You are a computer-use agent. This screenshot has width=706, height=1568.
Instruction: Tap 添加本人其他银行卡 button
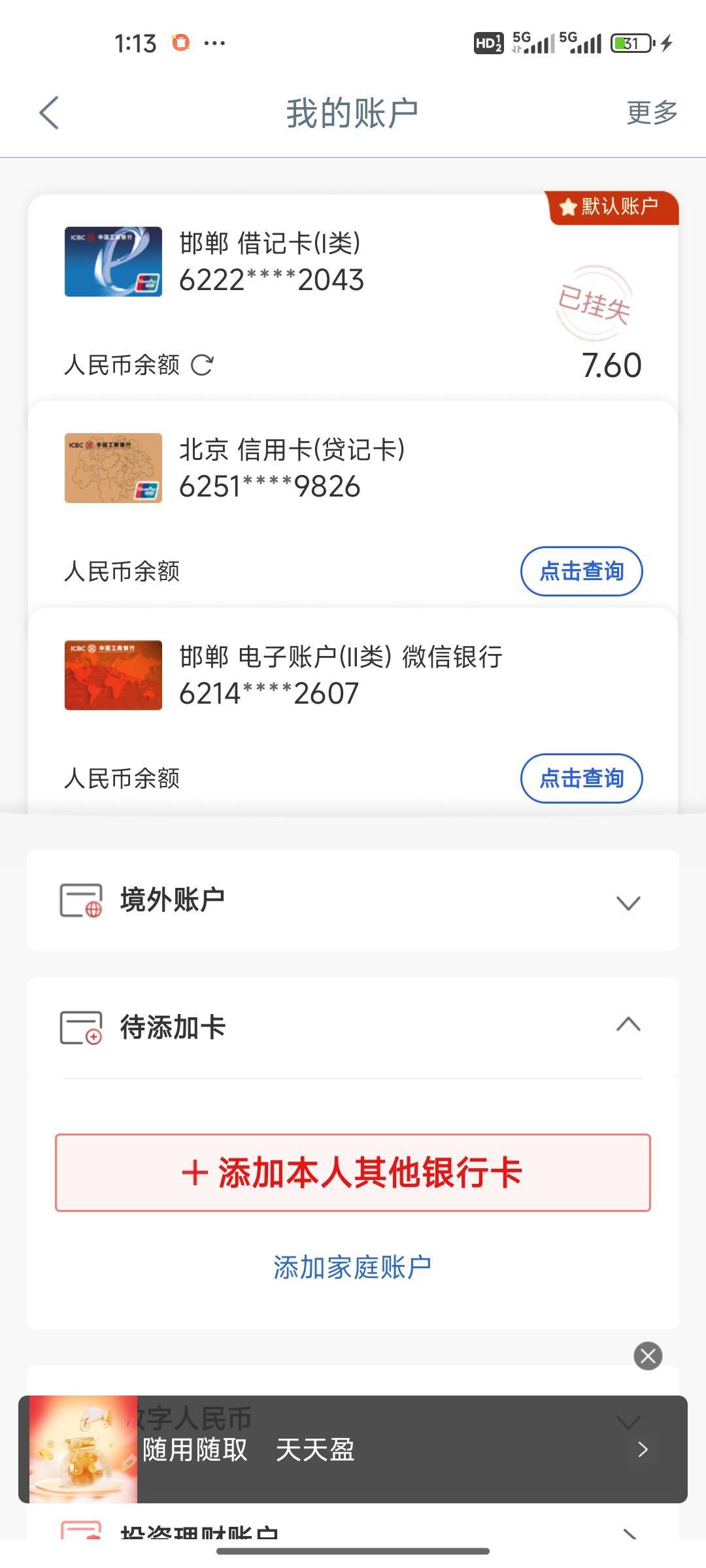[353, 1173]
